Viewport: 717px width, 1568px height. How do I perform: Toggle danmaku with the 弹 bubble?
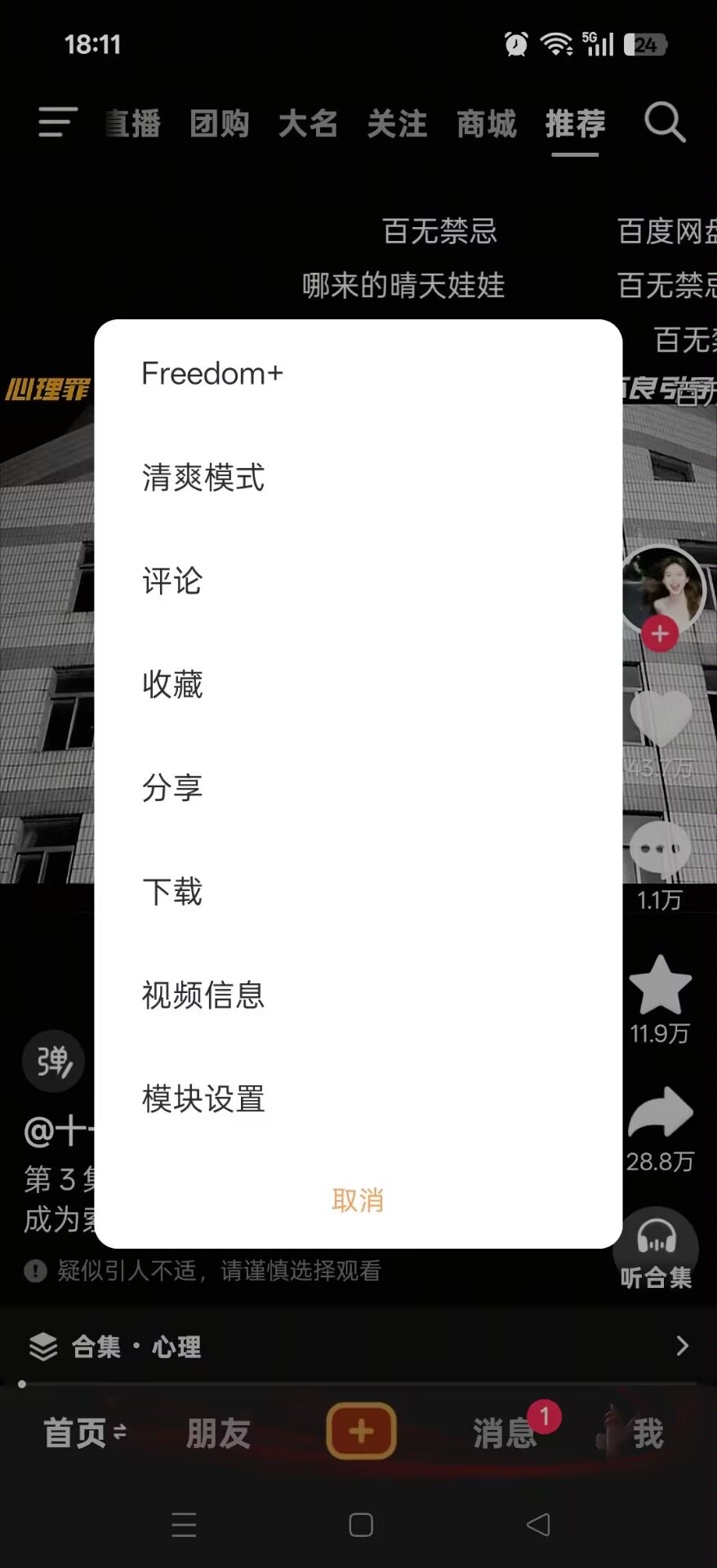(52, 1061)
